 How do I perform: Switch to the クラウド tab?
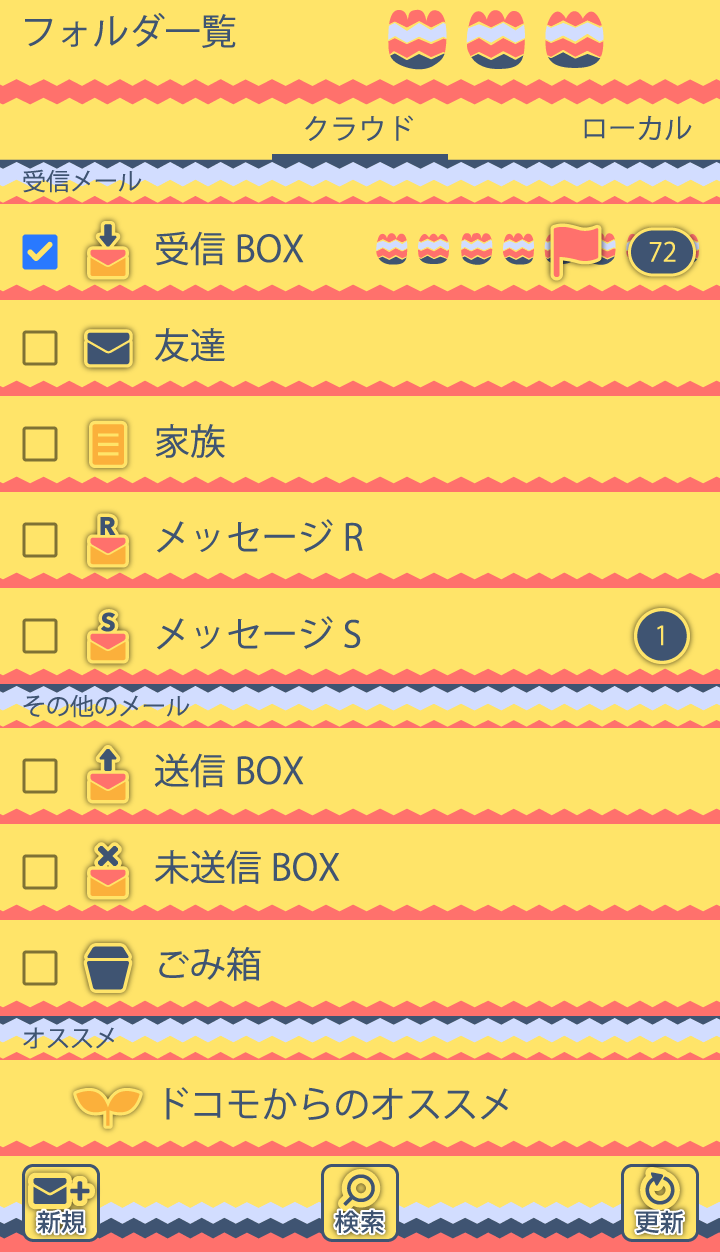[x=358, y=129]
